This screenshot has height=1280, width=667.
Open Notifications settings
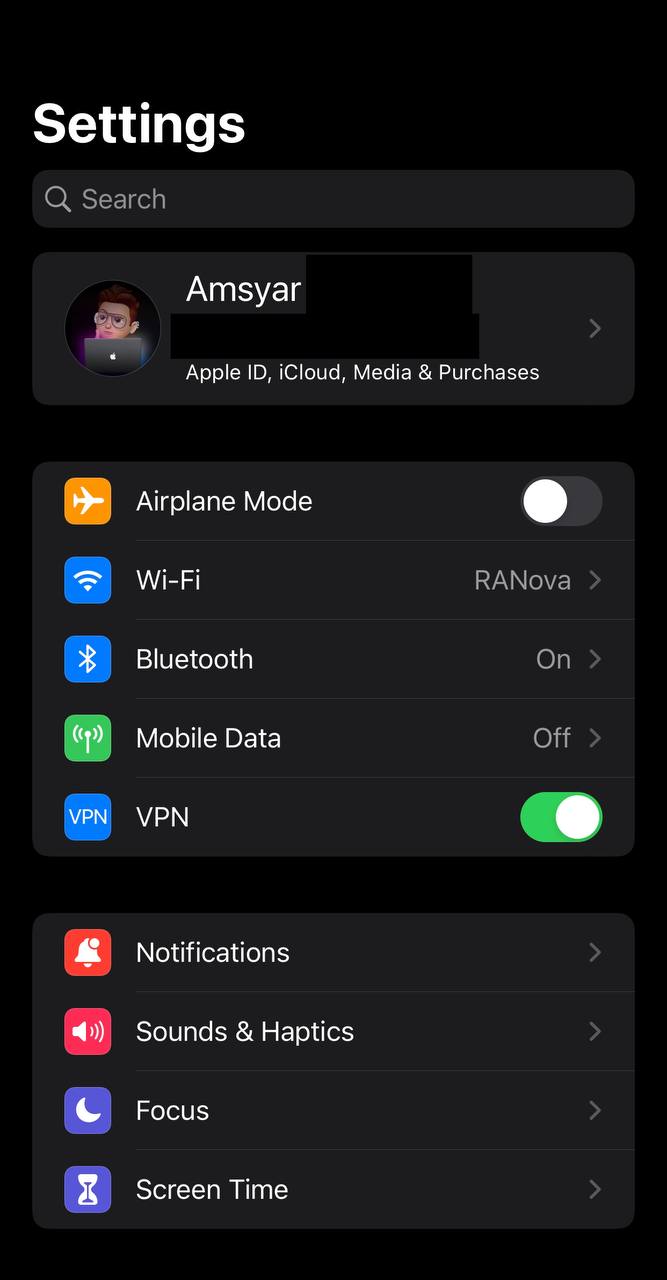[333, 952]
